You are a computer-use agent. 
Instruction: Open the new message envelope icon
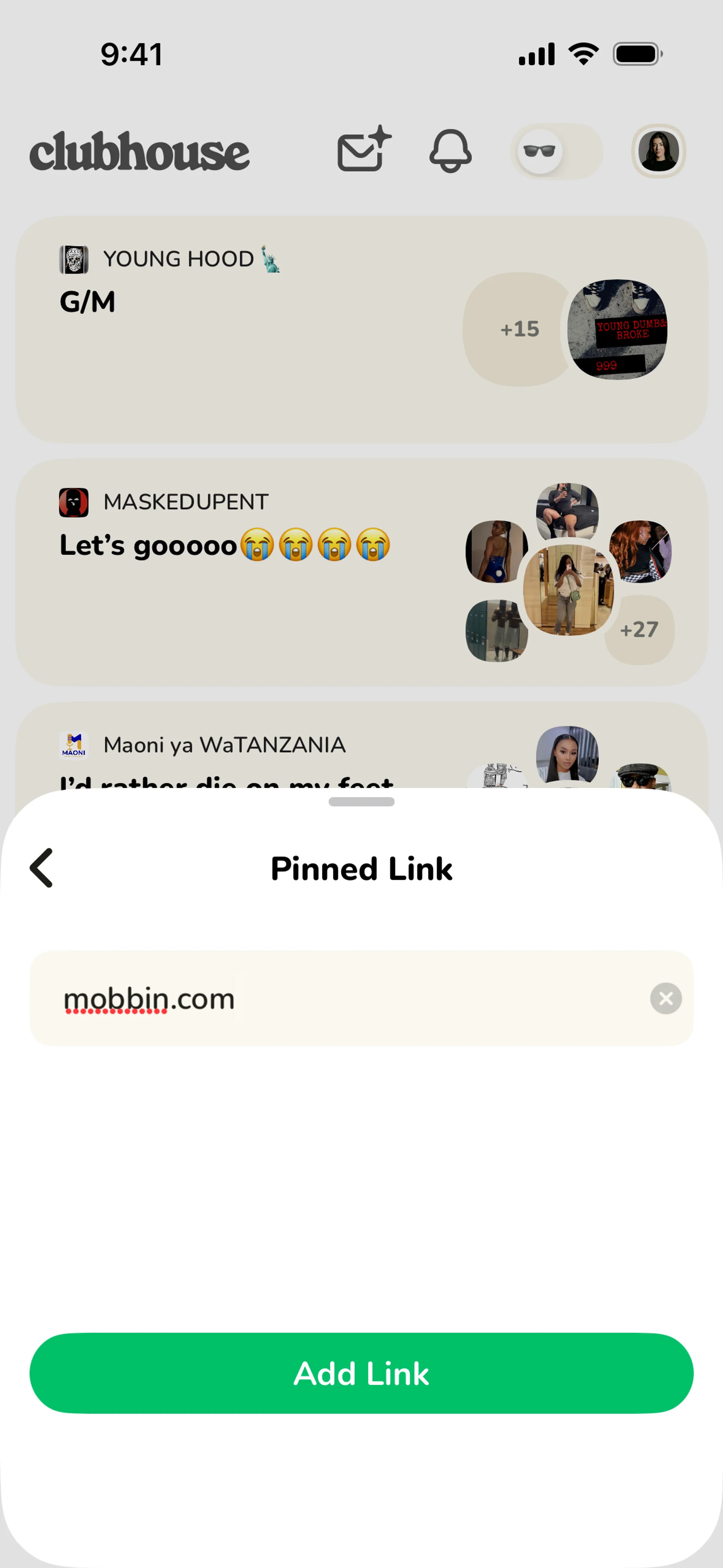click(x=363, y=150)
